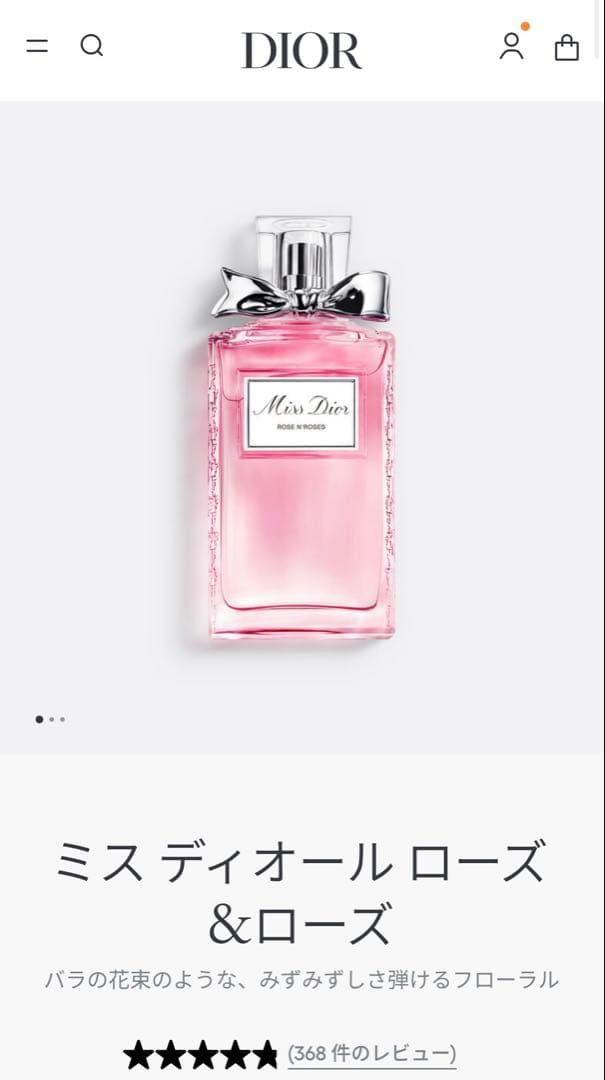The height and width of the screenshot is (1080, 605).
Task: Open the Miss Dior product image
Action: pyautogui.click(x=302, y=427)
